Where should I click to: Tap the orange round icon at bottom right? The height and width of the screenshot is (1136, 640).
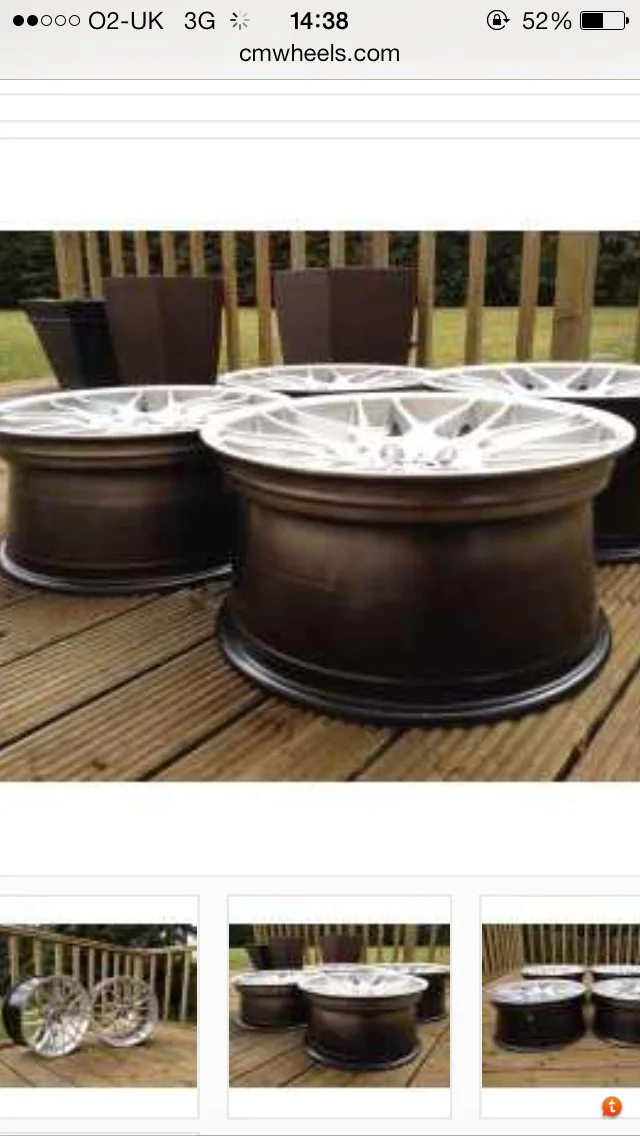(612, 1106)
